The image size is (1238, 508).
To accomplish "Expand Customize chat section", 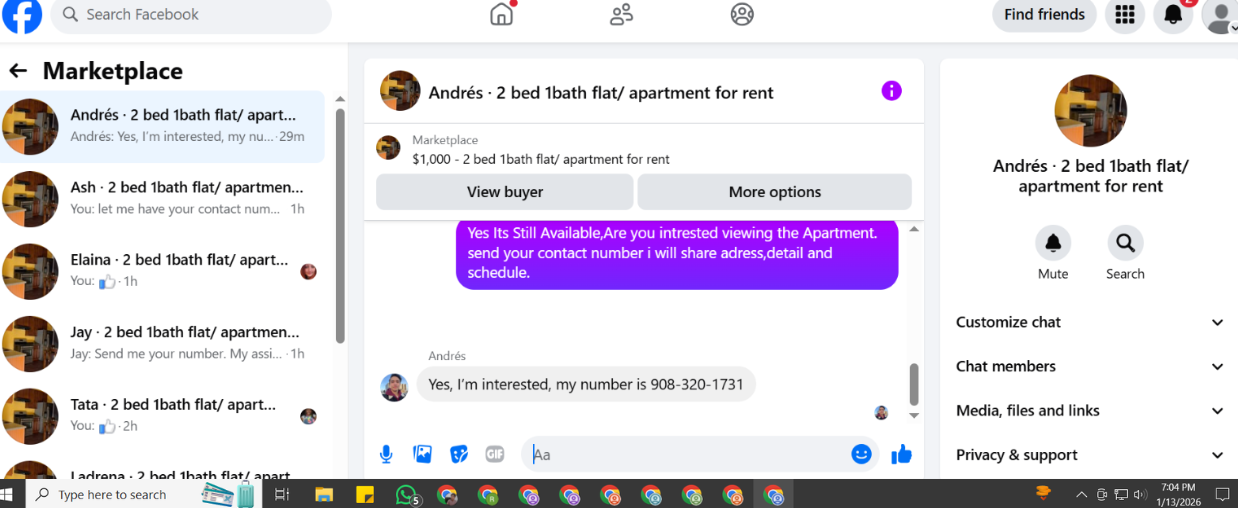I will (1090, 322).
